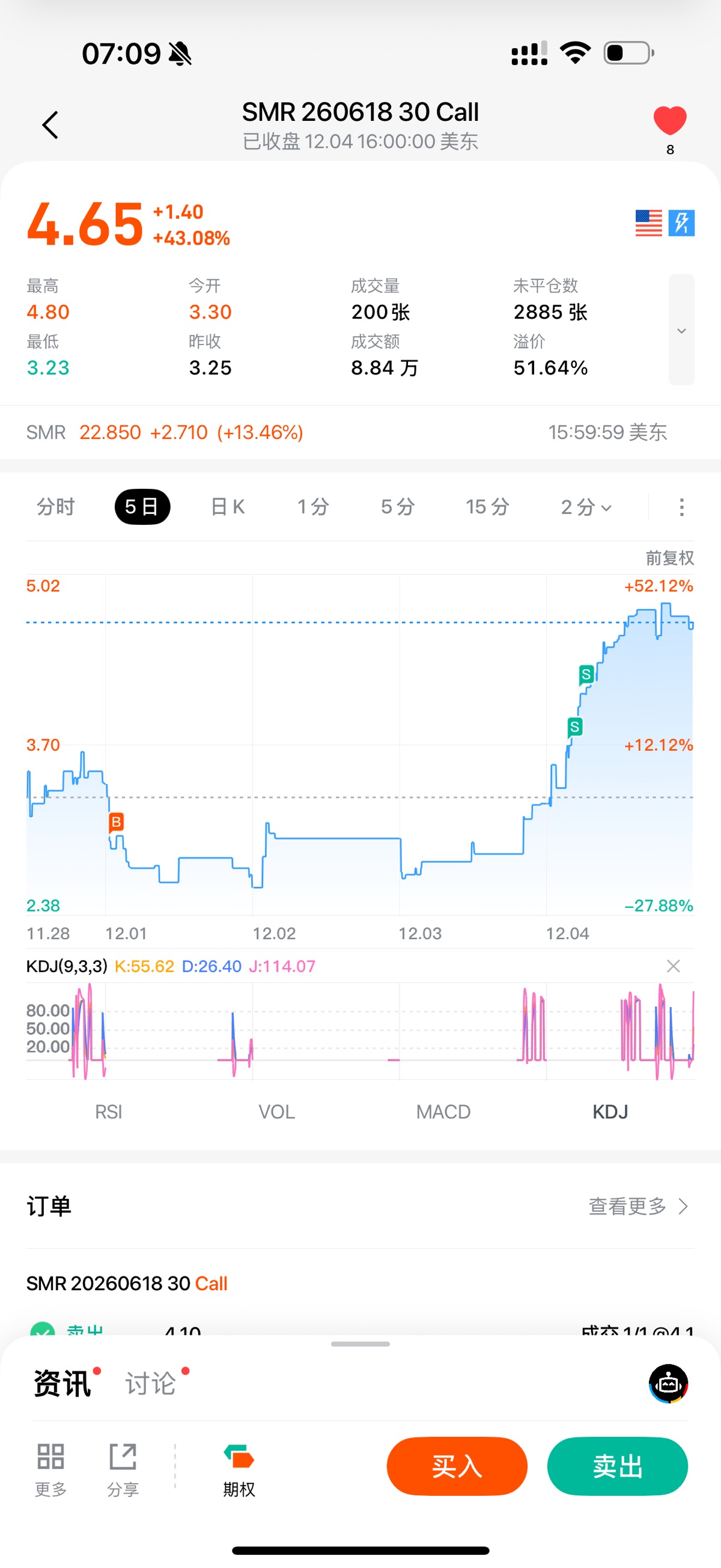Tap the orange 买入 buy button

click(x=456, y=1466)
